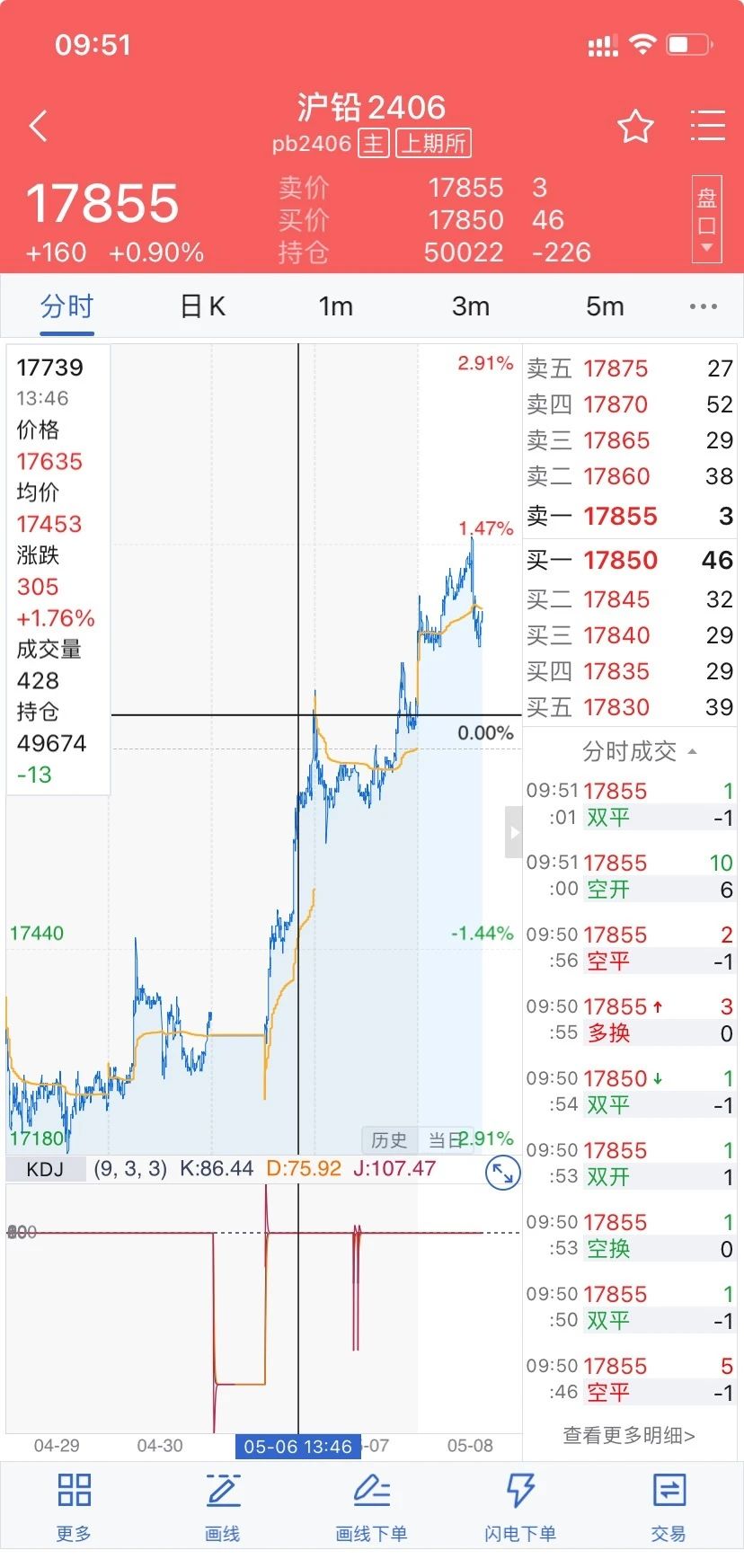This screenshot has width=744, height=1568.
Task: Add 沪铅2406 to favorites with star
Action: coord(635,127)
